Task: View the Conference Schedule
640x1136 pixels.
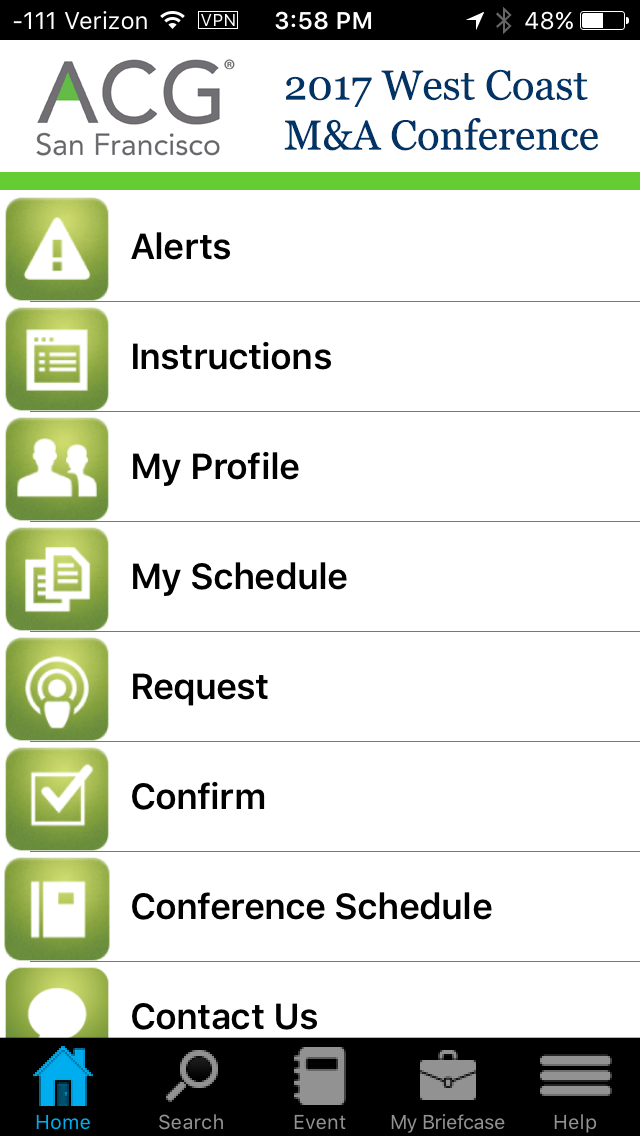Action: 320,908
